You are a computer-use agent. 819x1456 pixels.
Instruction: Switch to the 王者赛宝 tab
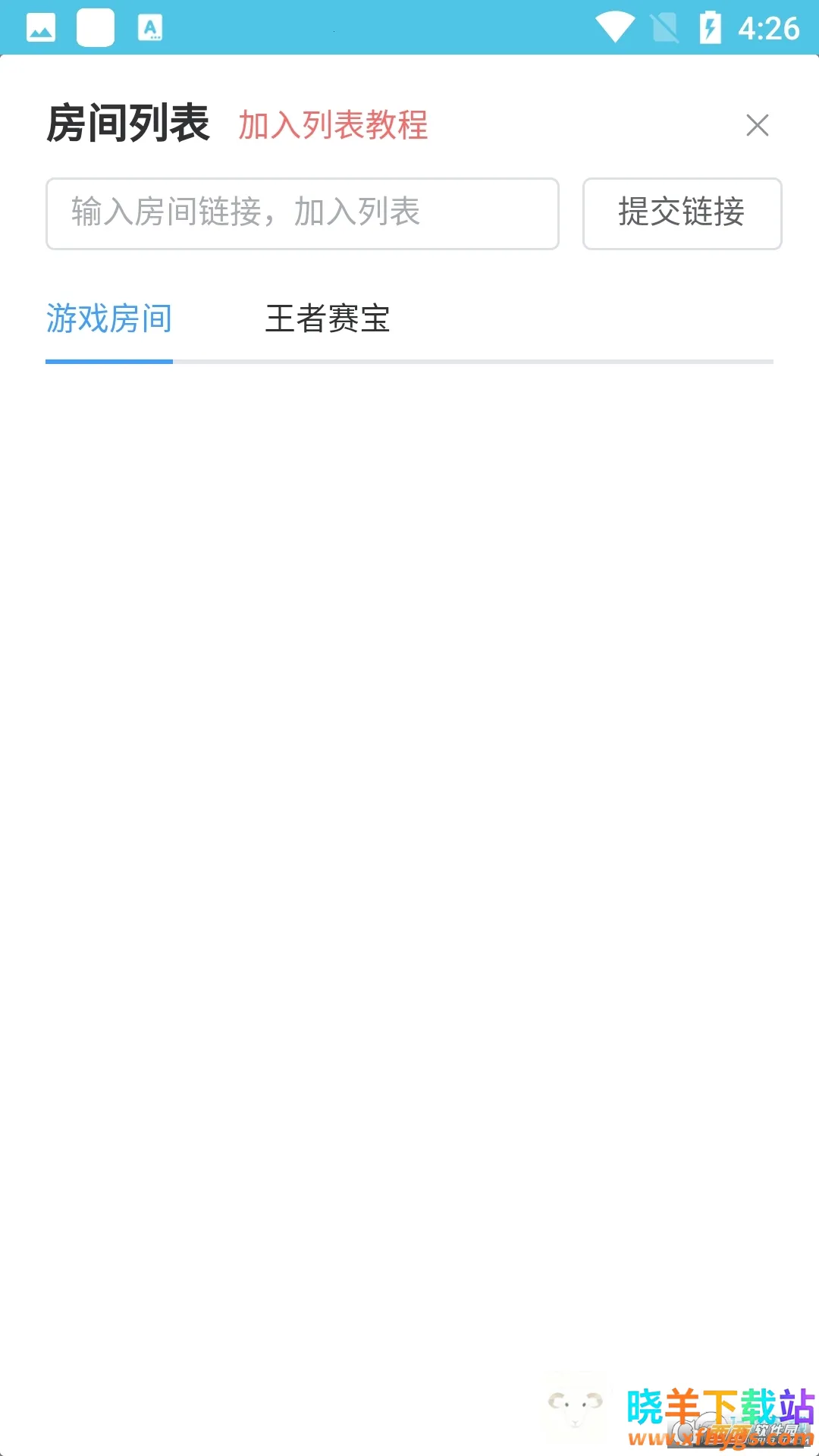(327, 318)
